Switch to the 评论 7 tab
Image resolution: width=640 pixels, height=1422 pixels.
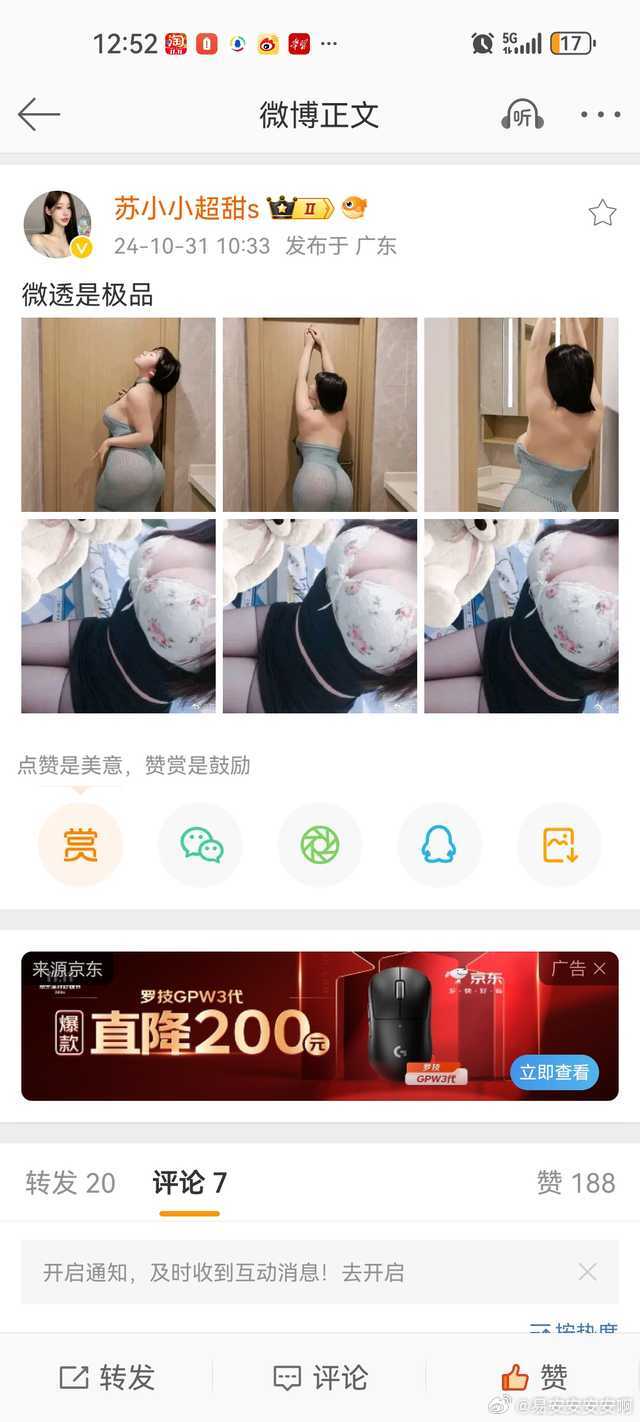tap(189, 1183)
